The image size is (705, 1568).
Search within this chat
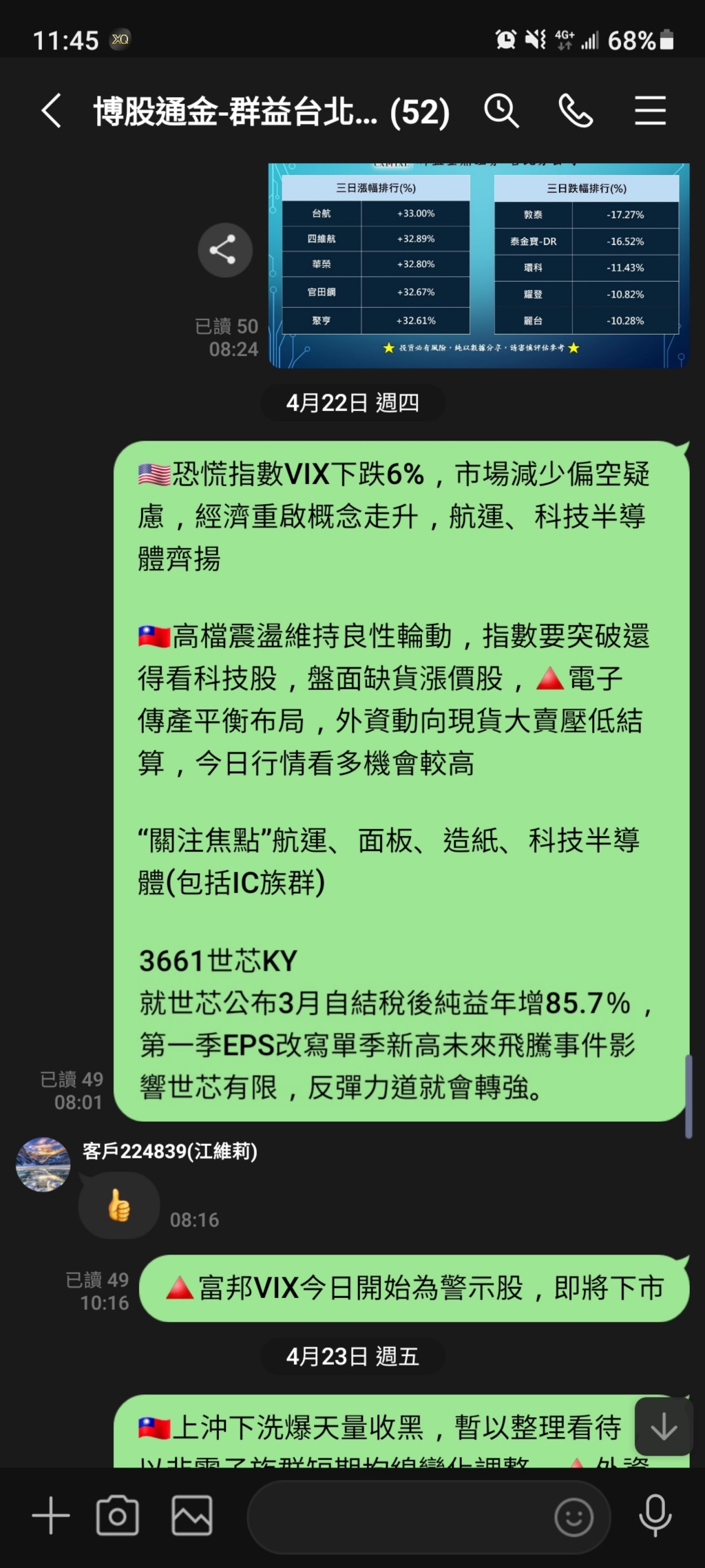point(501,111)
